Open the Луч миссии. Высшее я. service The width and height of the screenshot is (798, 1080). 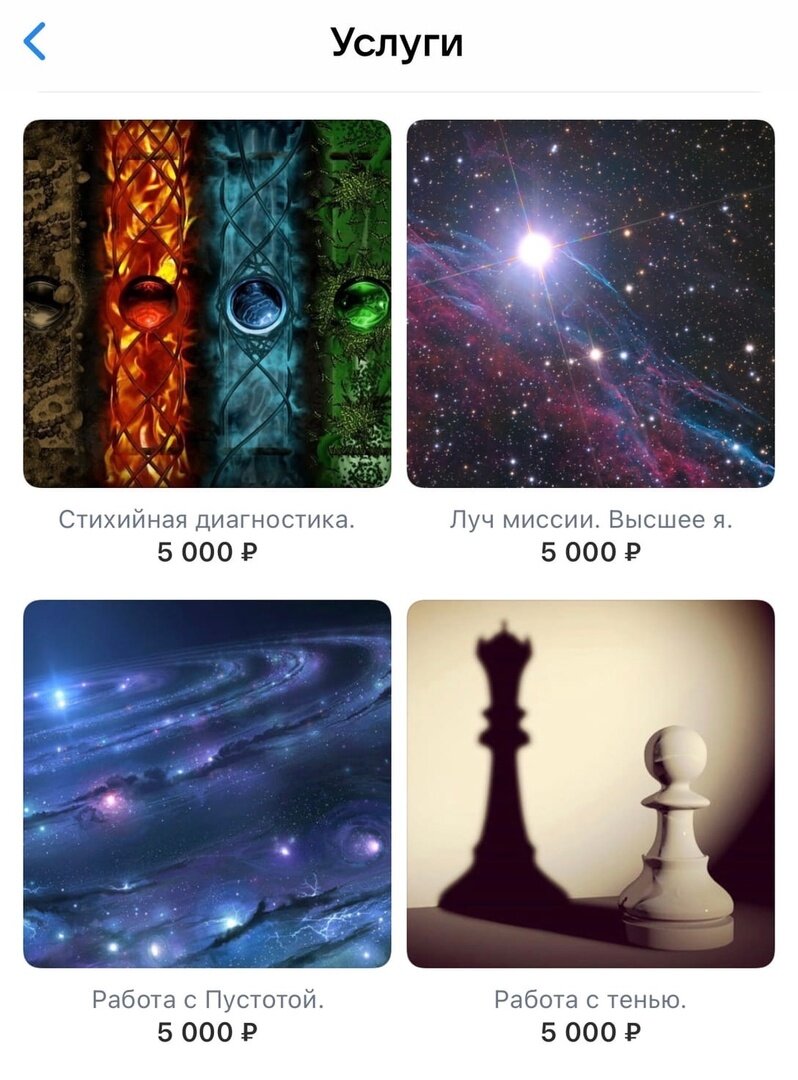tap(590, 304)
